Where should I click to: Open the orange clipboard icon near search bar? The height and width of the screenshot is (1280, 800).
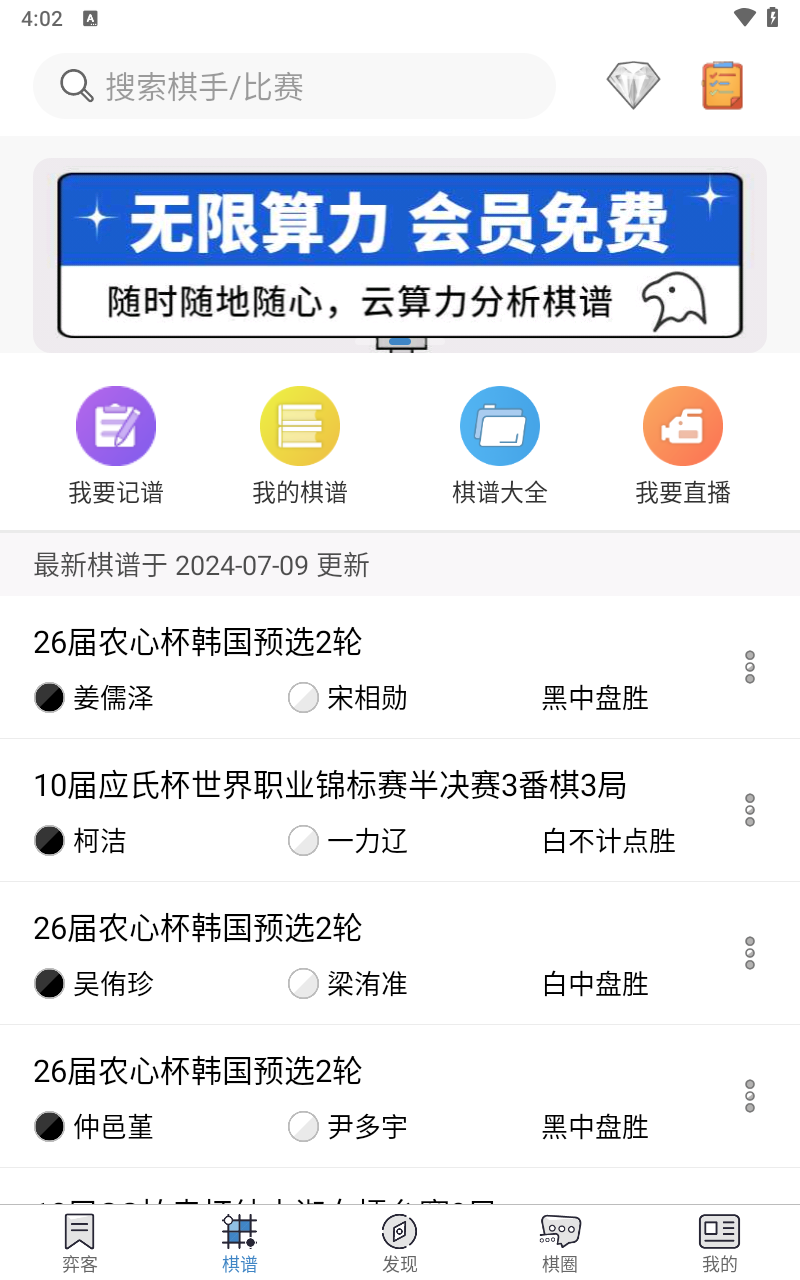721,86
